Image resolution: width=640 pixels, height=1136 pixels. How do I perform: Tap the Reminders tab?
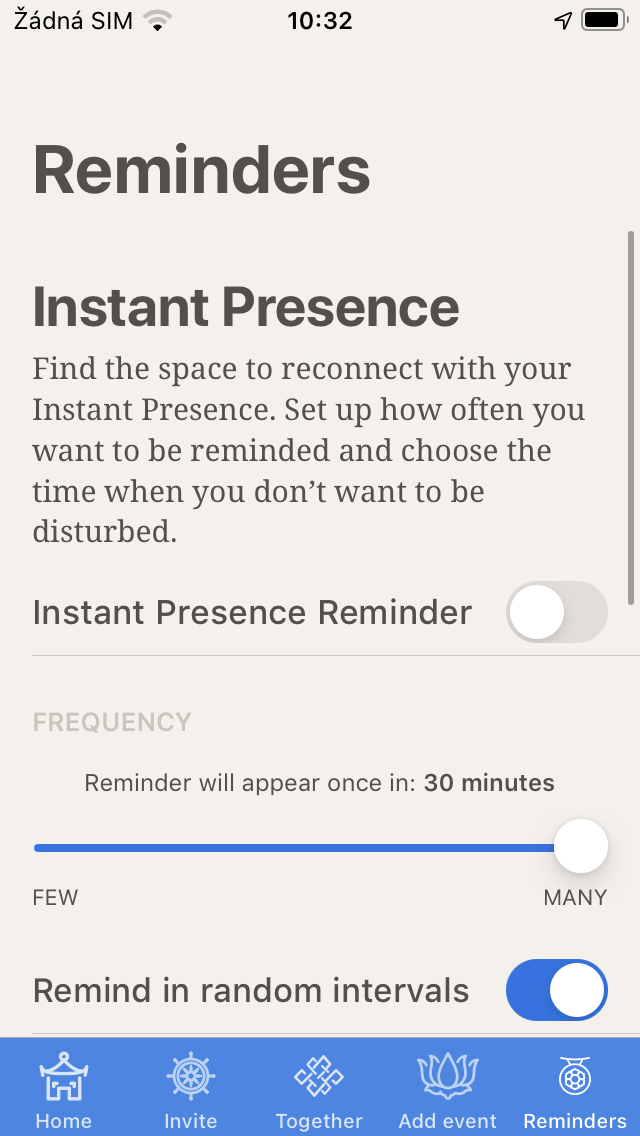(575, 1089)
